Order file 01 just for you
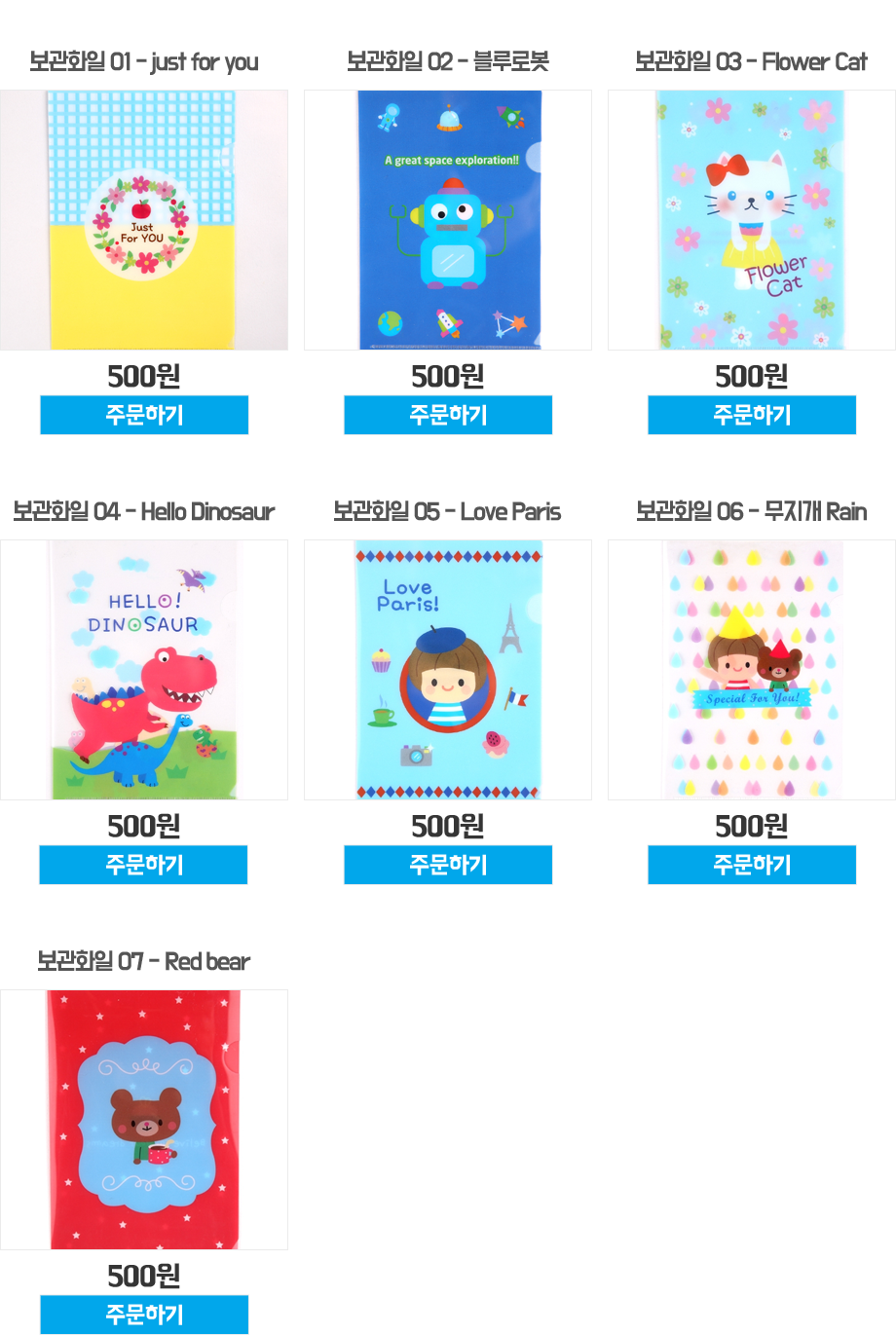 (x=144, y=415)
